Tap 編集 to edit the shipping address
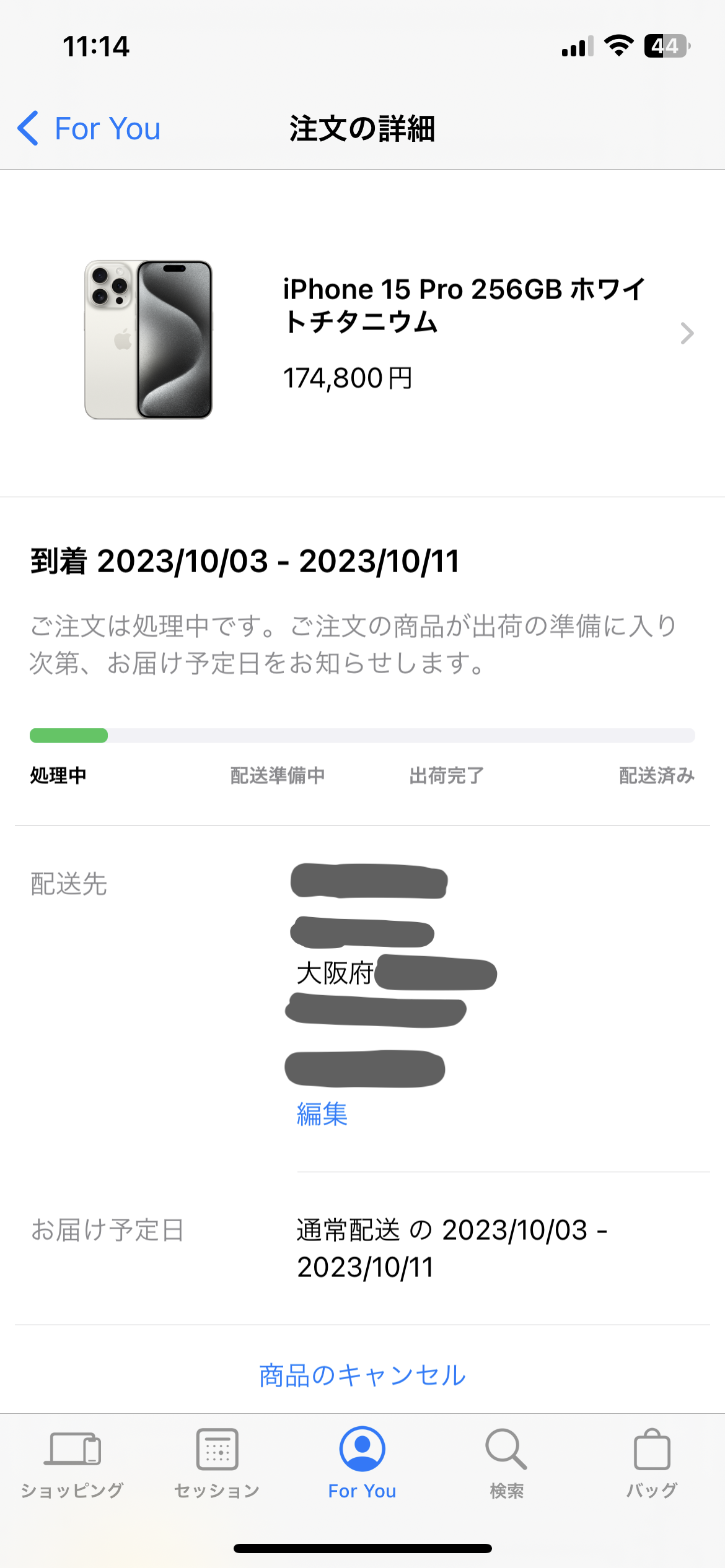The height and width of the screenshot is (1568, 725). coord(322,1114)
